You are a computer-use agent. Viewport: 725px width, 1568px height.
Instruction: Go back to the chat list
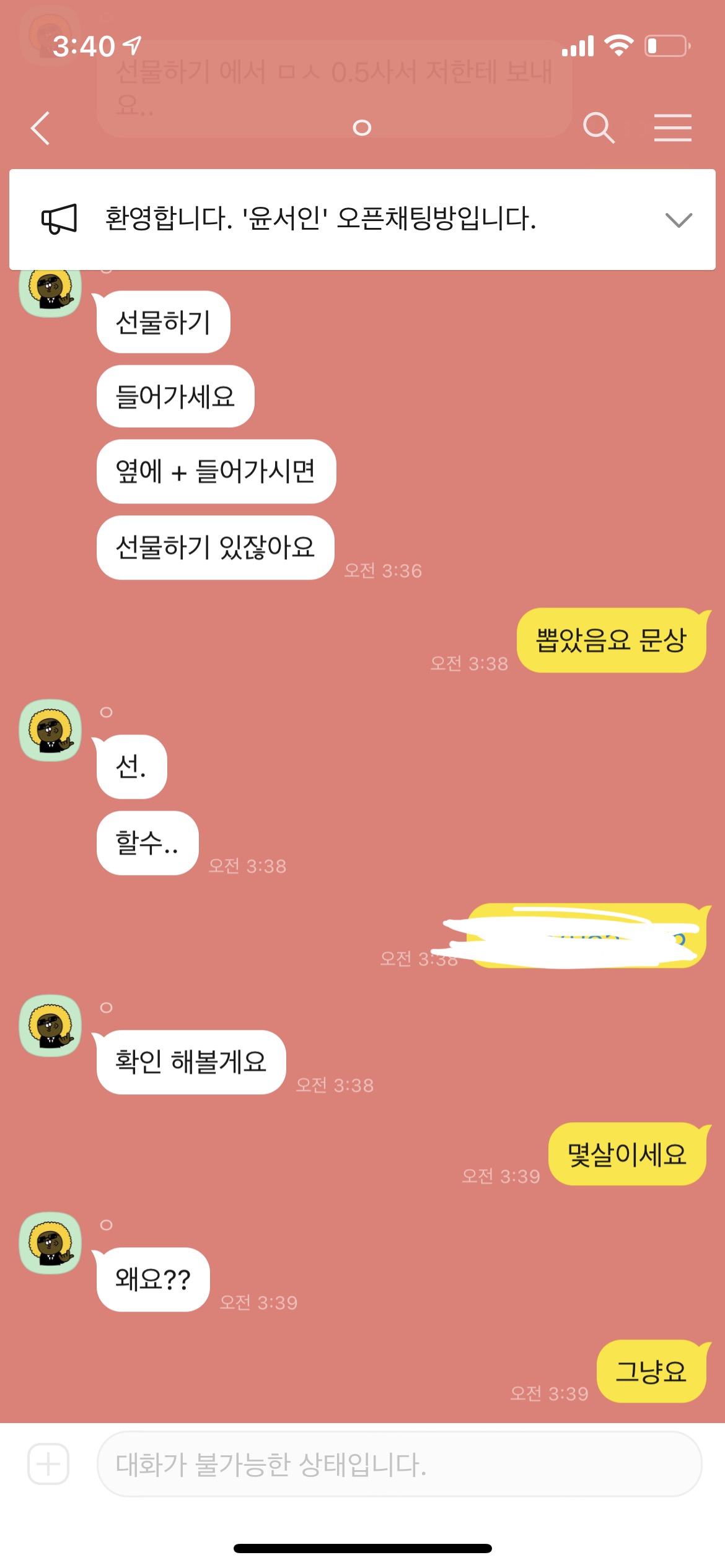(x=41, y=128)
